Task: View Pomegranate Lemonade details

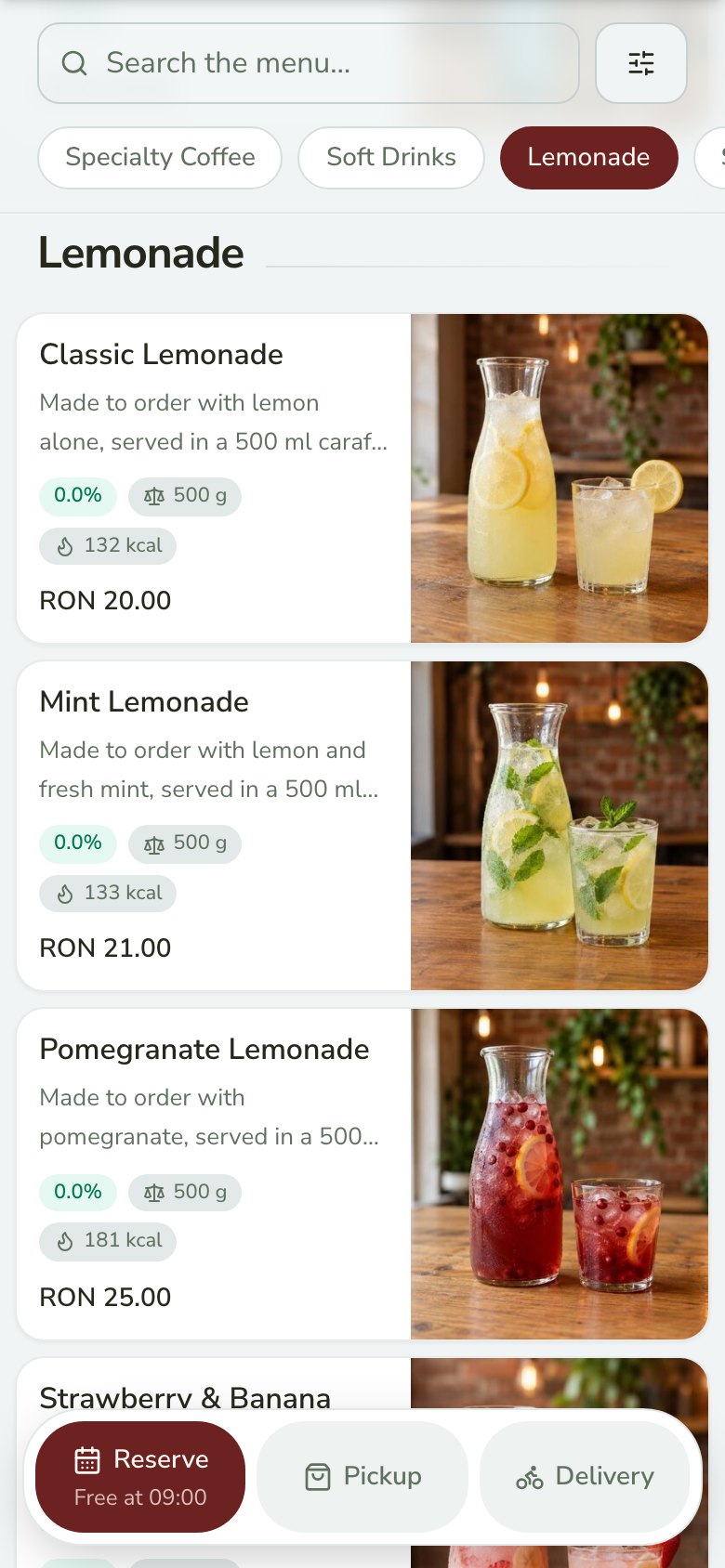Action: tap(362, 1174)
